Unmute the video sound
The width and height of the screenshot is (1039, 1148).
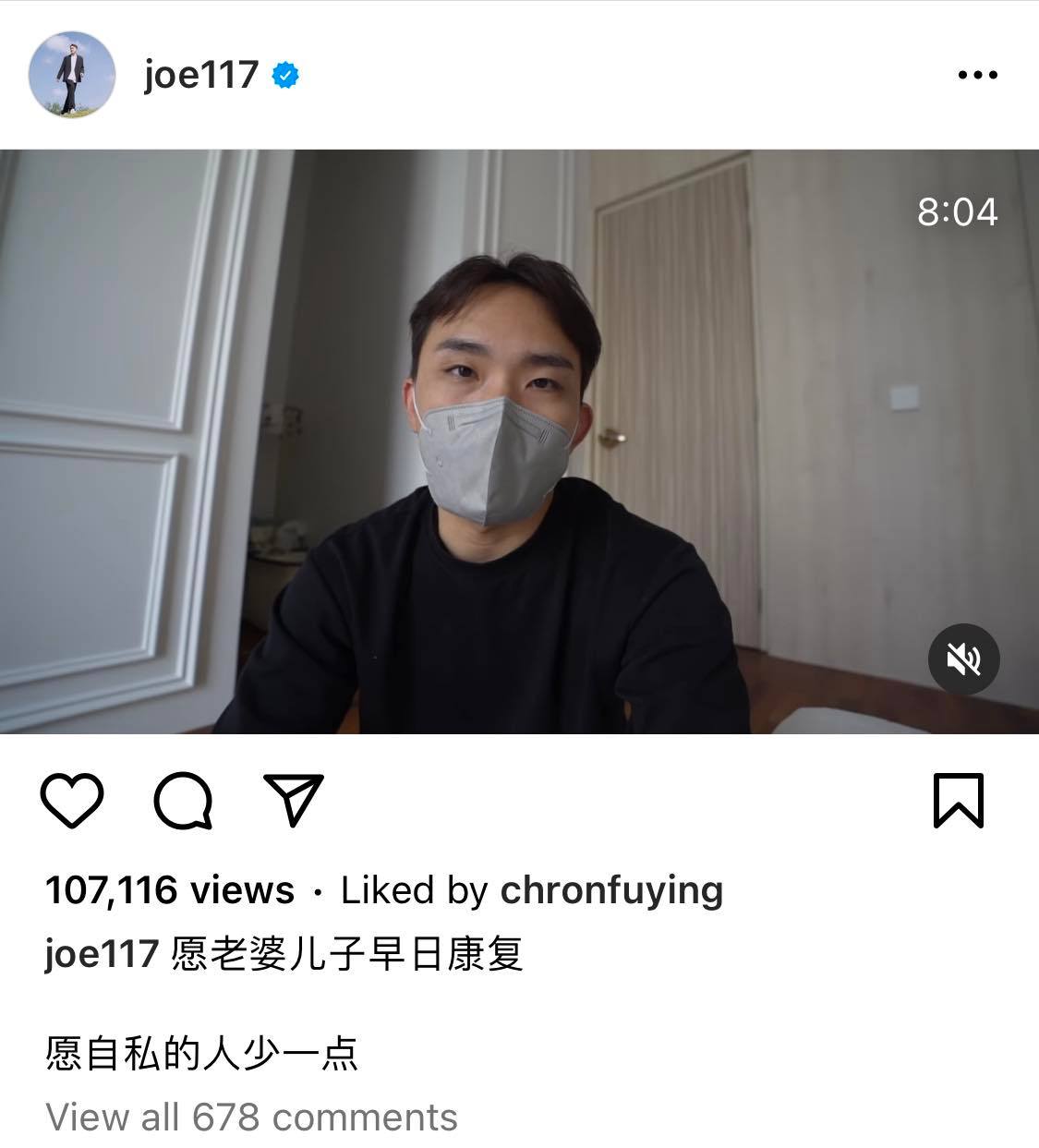click(x=963, y=659)
